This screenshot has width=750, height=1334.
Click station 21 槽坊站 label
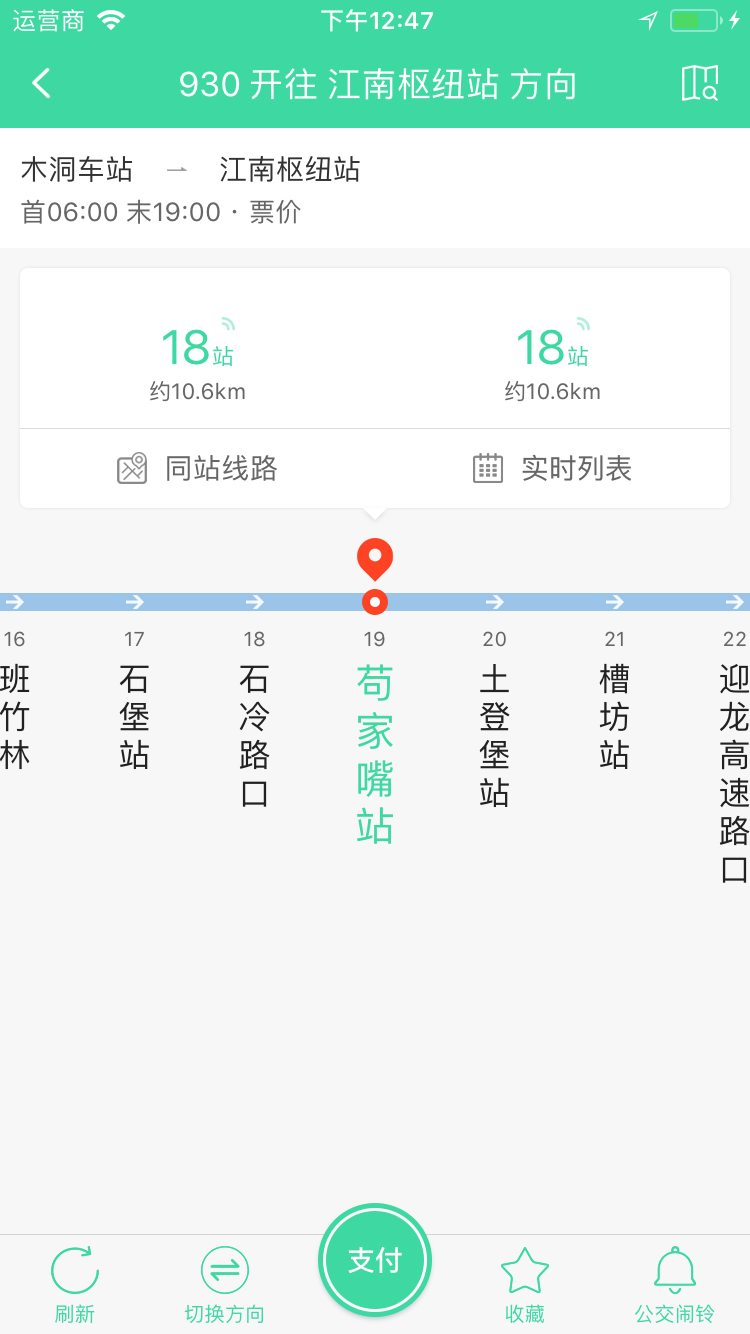(x=615, y=722)
